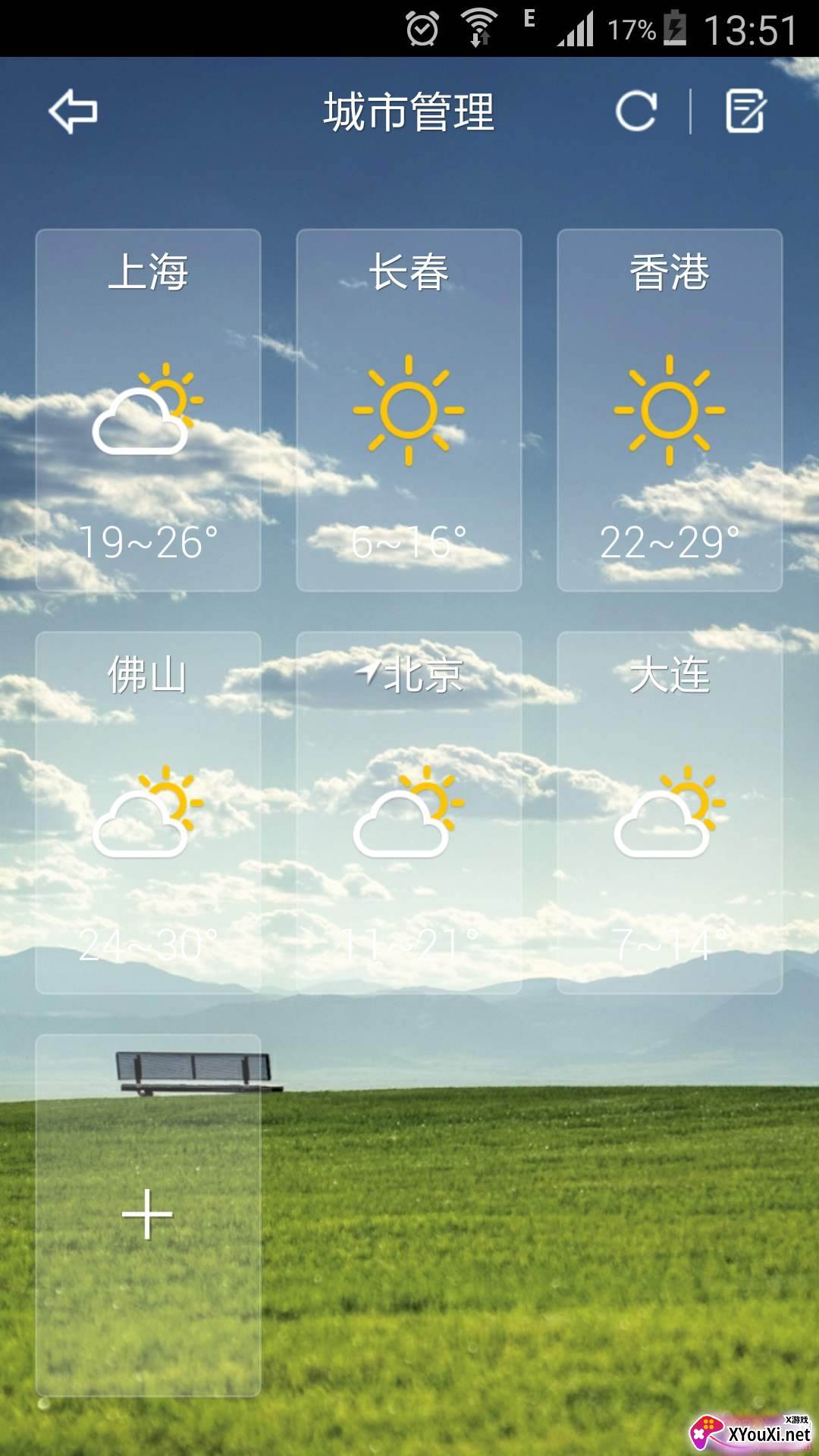Select the 香港 city card
This screenshot has width=819, height=1456.
[670, 409]
